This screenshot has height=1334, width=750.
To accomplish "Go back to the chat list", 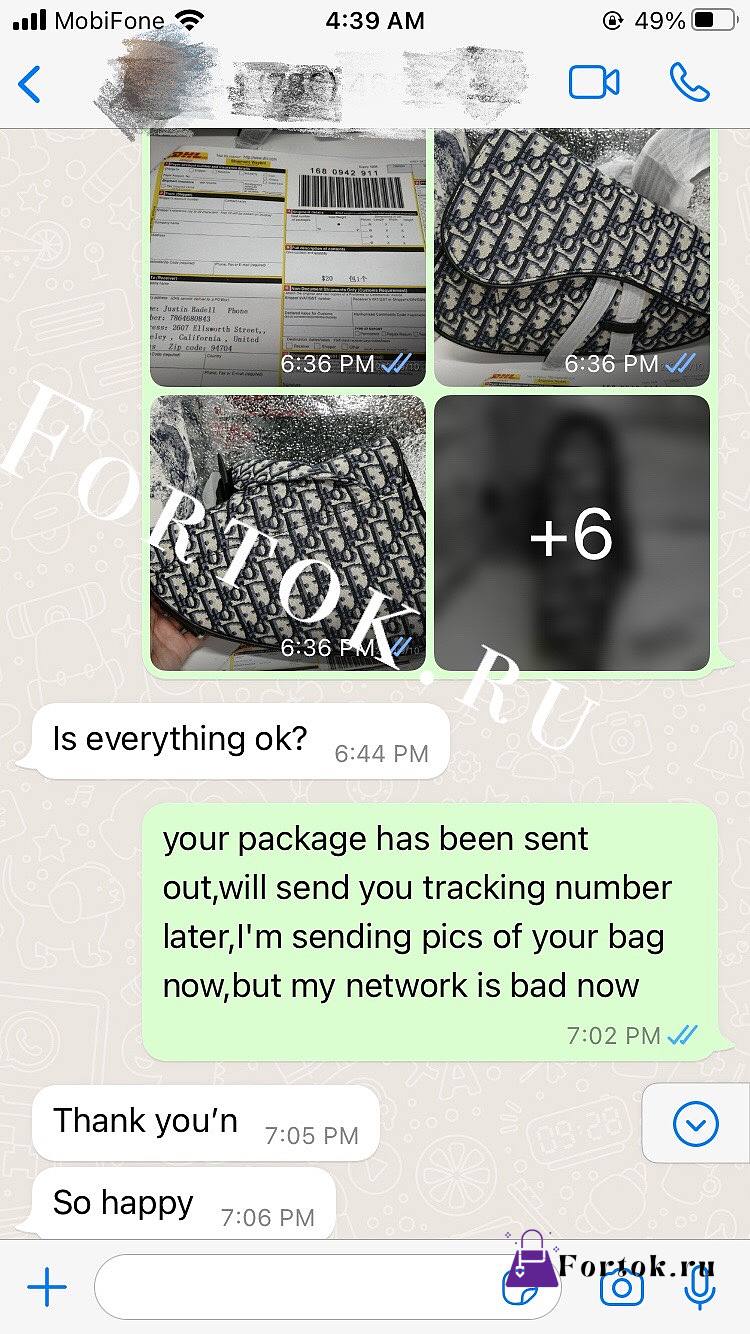I will click(x=30, y=84).
